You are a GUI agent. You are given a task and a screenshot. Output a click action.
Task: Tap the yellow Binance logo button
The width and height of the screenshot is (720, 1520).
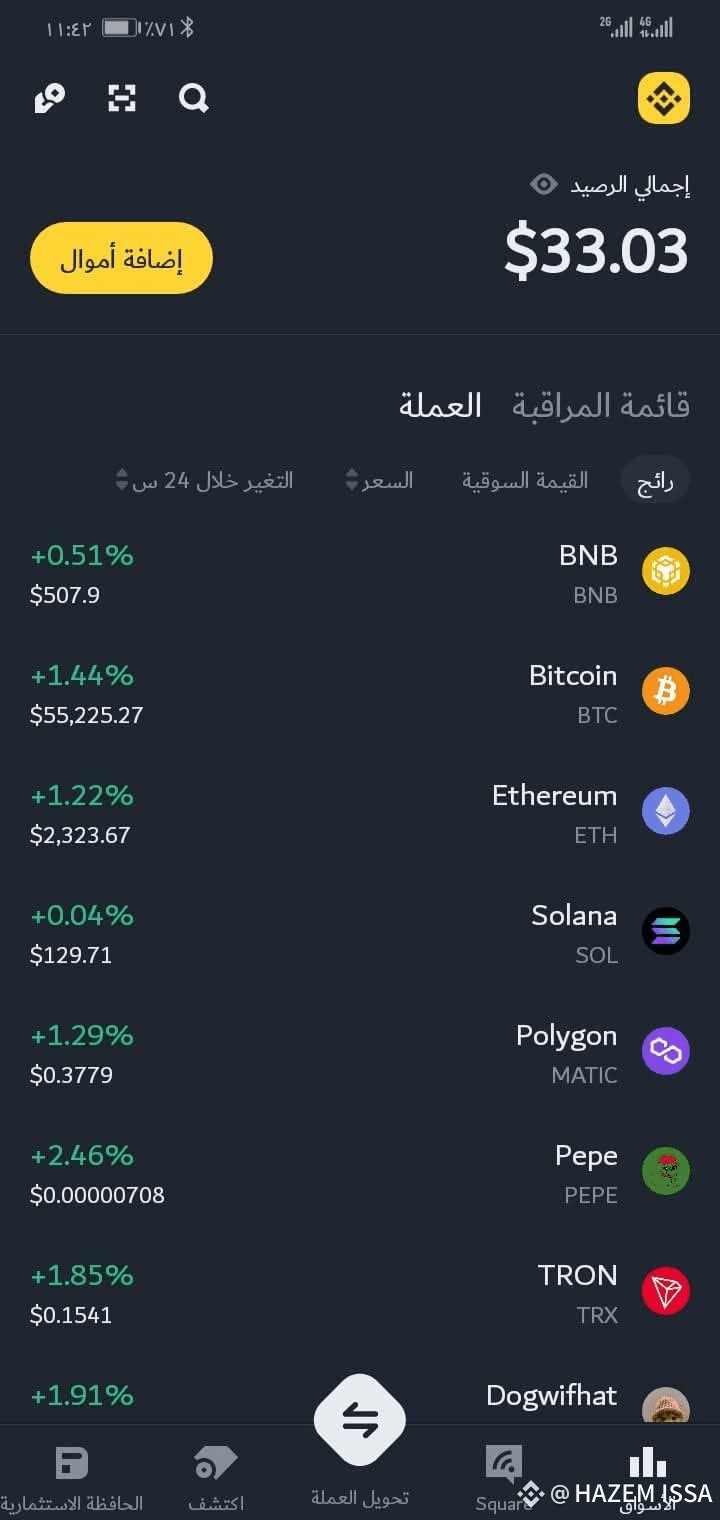click(664, 98)
